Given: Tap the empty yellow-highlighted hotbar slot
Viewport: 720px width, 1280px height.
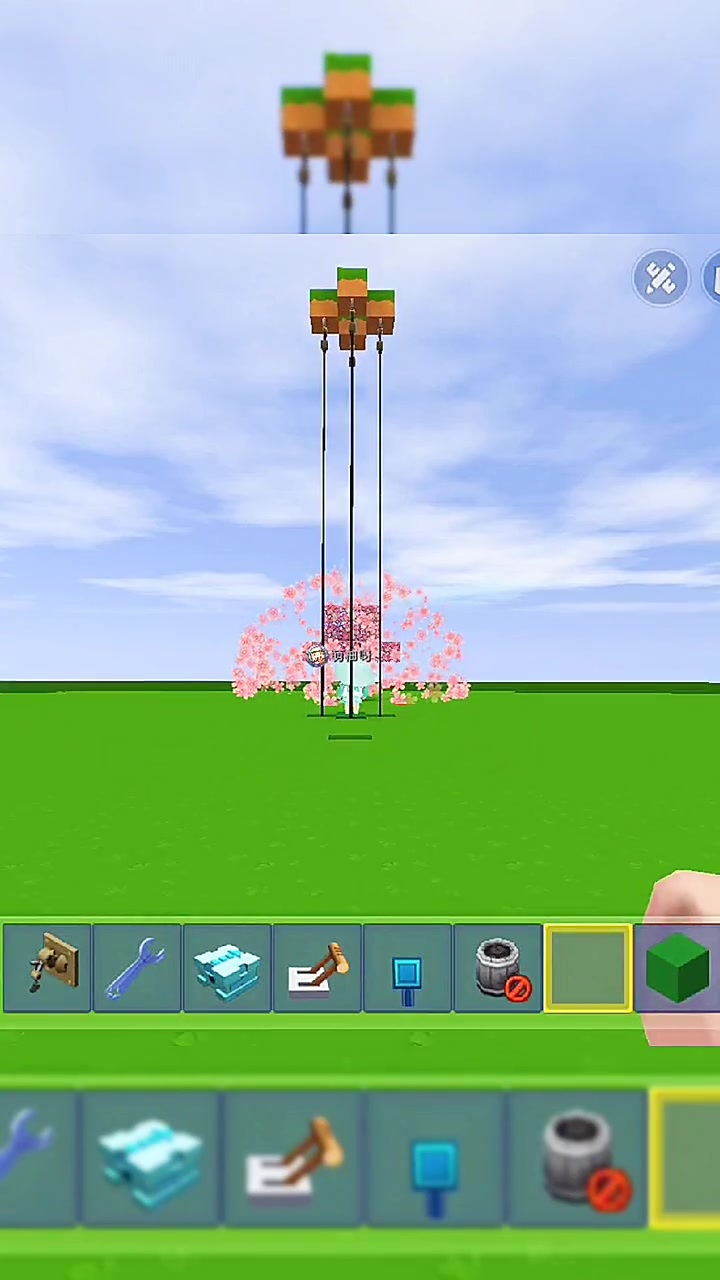Looking at the screenshot, I should click(x=588, y=968).
